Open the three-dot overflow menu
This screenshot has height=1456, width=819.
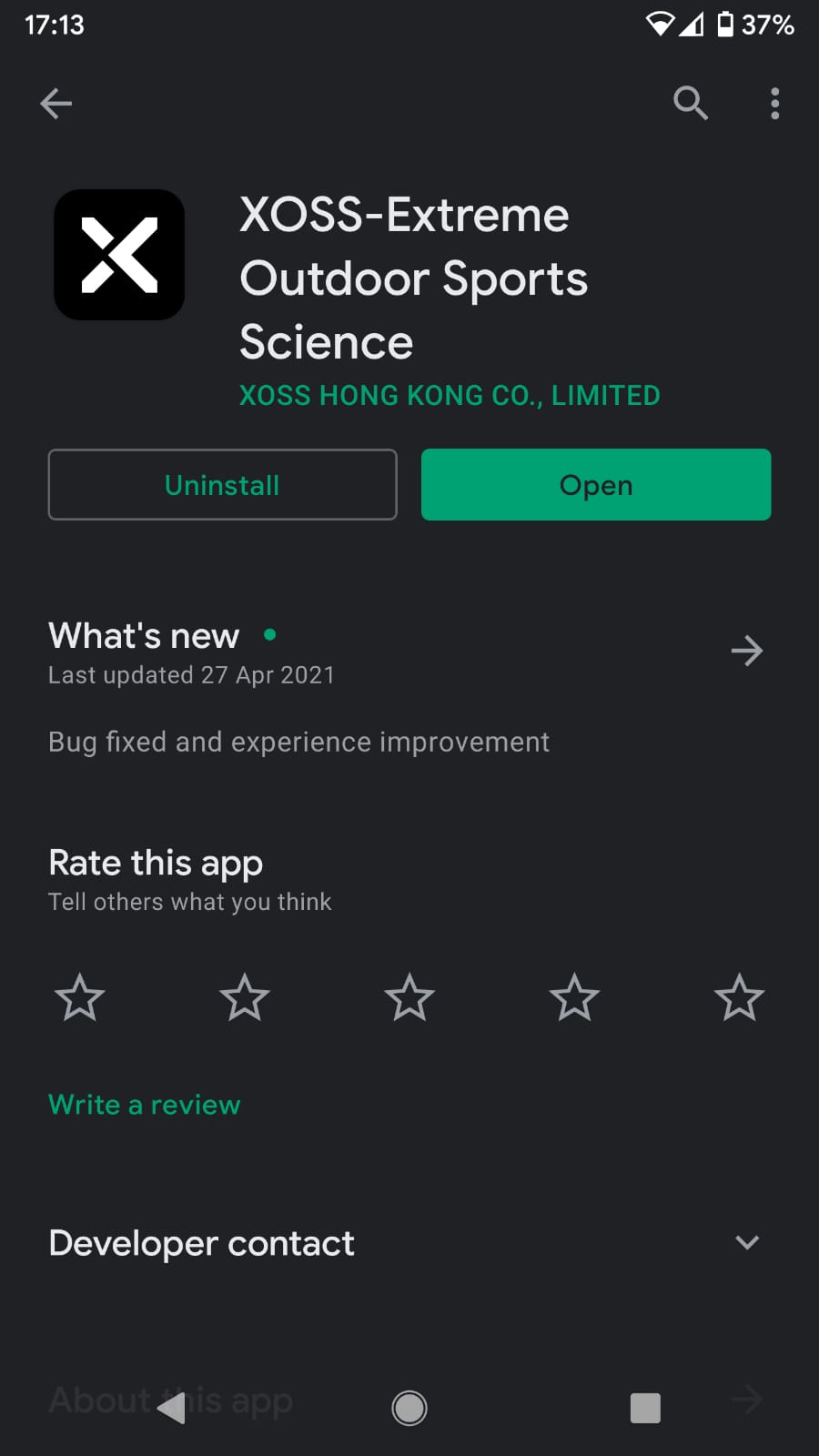click(x=774, y=104)
